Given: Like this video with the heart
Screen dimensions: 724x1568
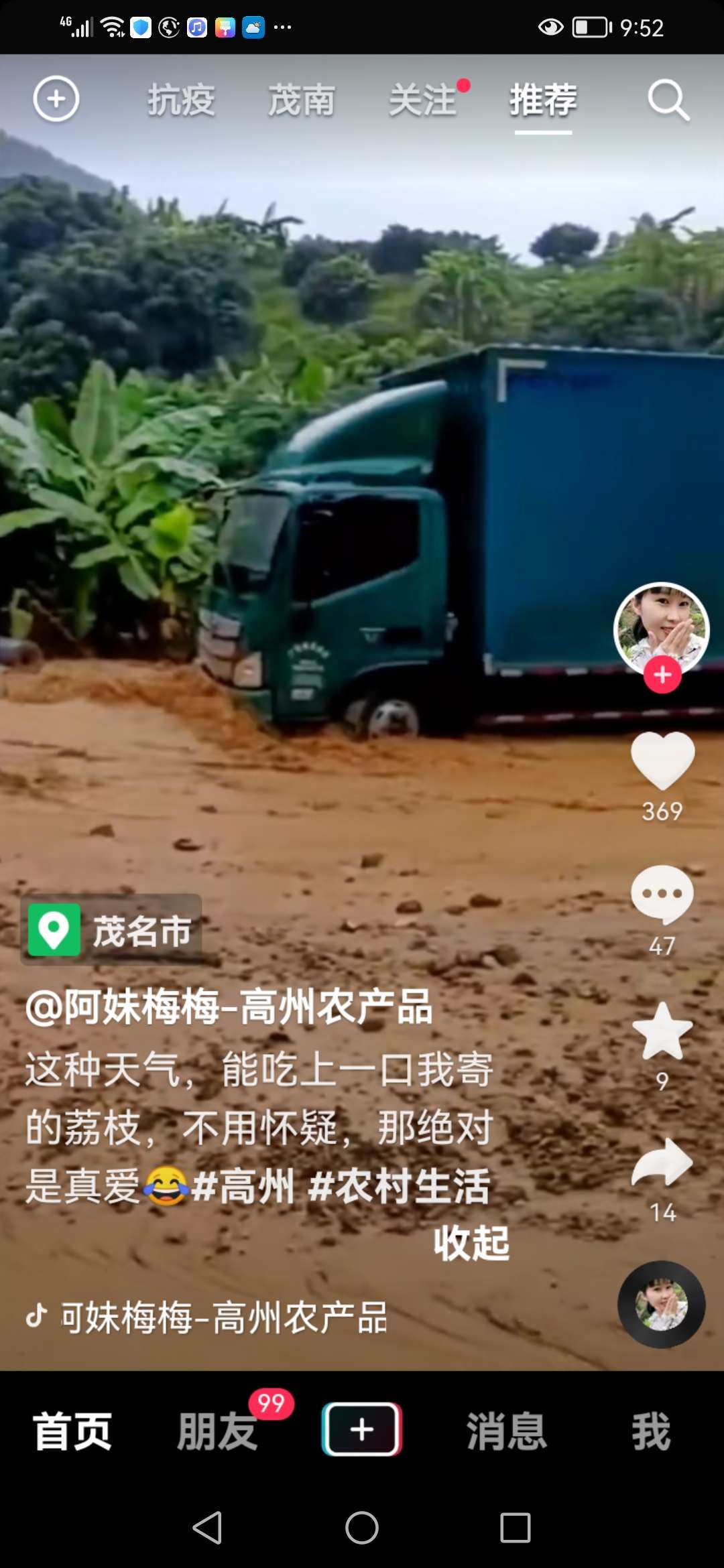Looking at the screenshot, I should (x=662, y=761).
